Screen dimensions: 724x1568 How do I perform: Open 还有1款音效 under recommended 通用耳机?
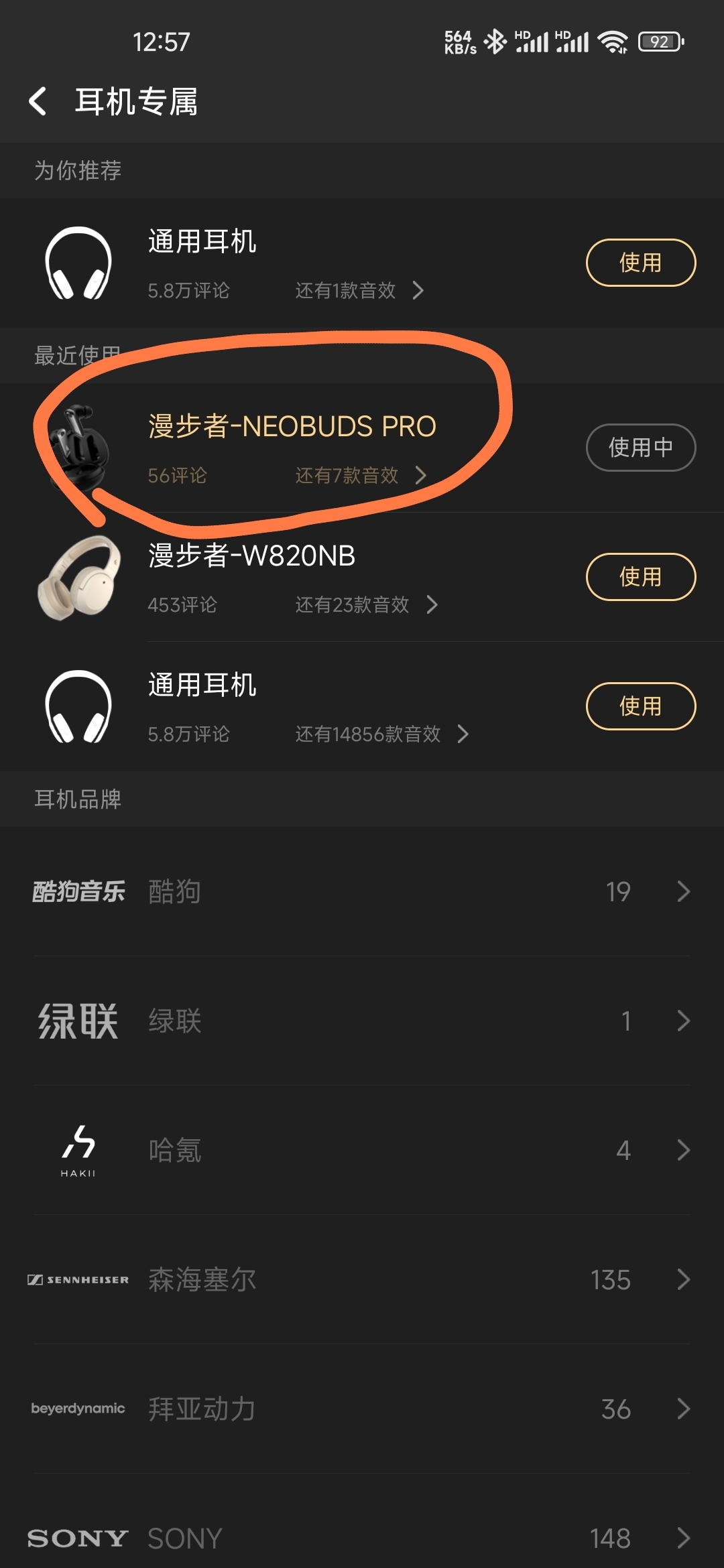point(359,290)
